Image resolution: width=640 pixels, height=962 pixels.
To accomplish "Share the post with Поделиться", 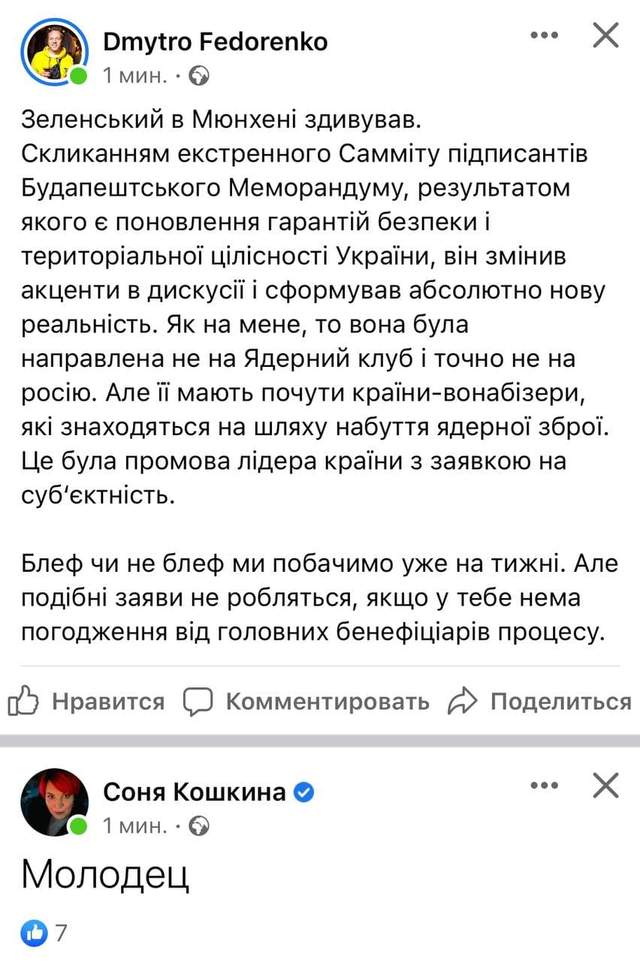I will click(x=541, y=702).
